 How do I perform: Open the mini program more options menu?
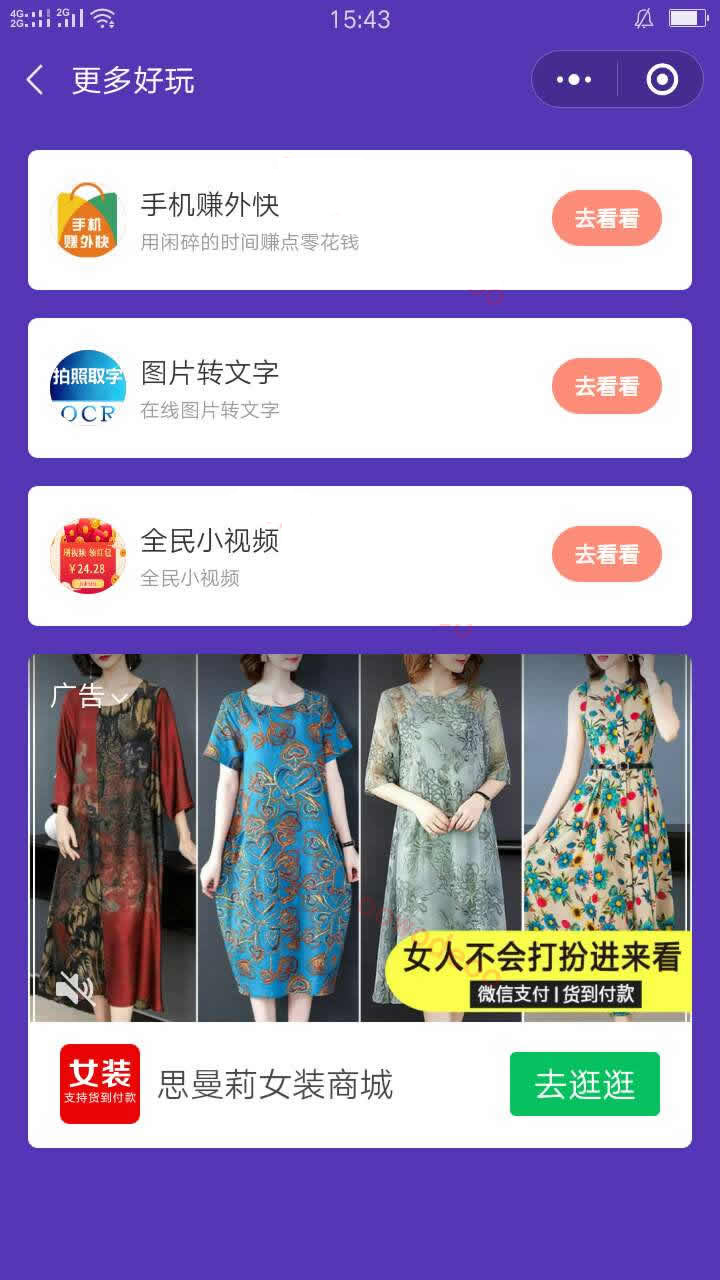[x=574, y=80]
